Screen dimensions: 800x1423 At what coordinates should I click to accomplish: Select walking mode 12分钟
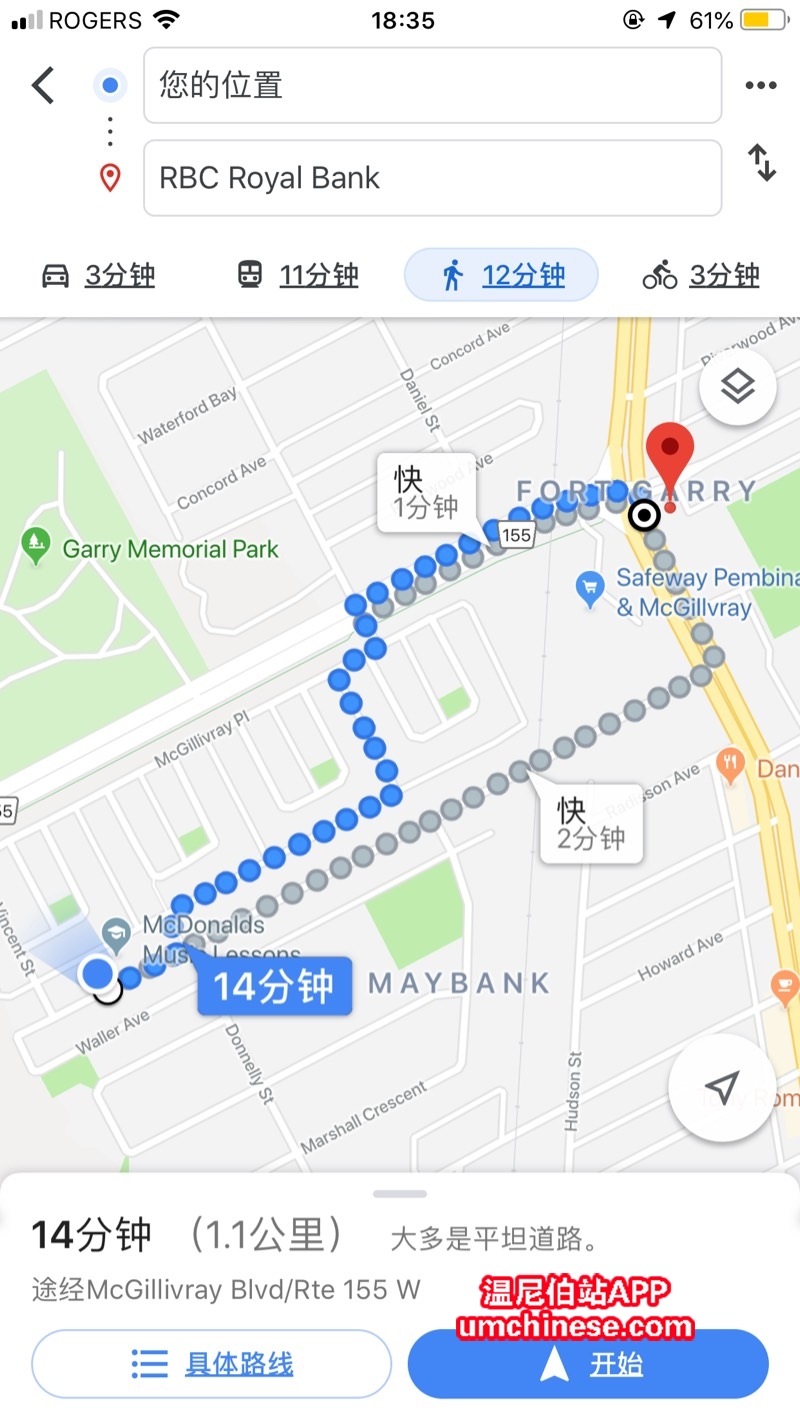pyautogui.click(x=501, y=275)
